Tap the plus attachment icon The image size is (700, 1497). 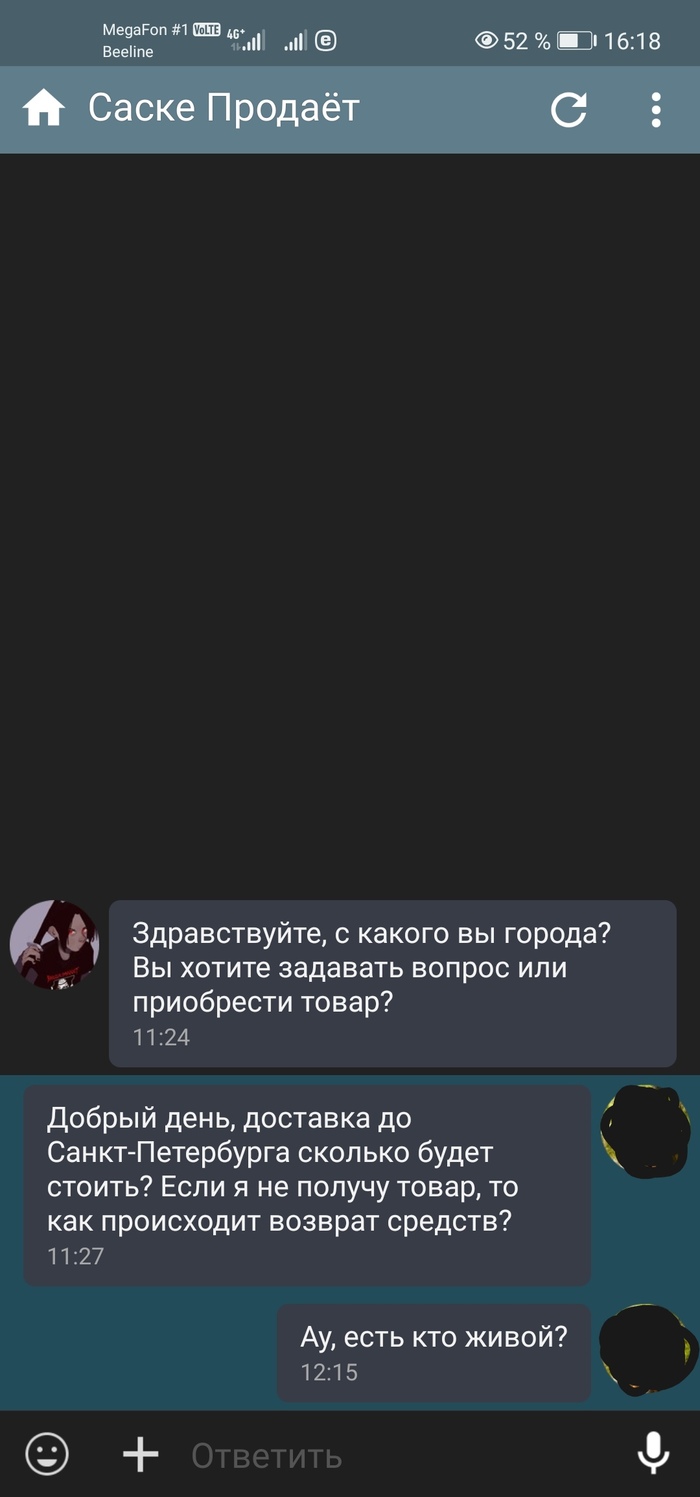[x=140, y=1454]
